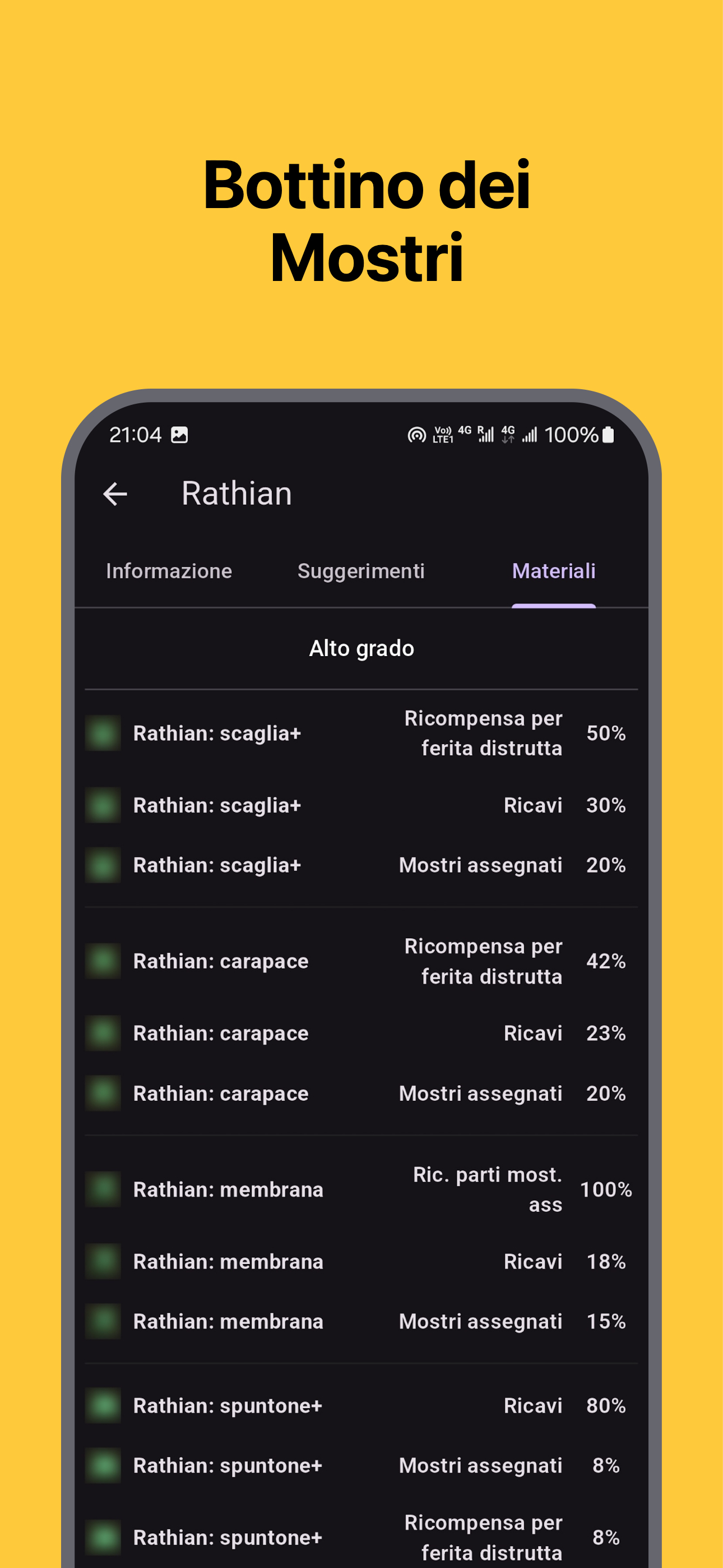
Task: Select the Alto grado section header
Action: 361,648
